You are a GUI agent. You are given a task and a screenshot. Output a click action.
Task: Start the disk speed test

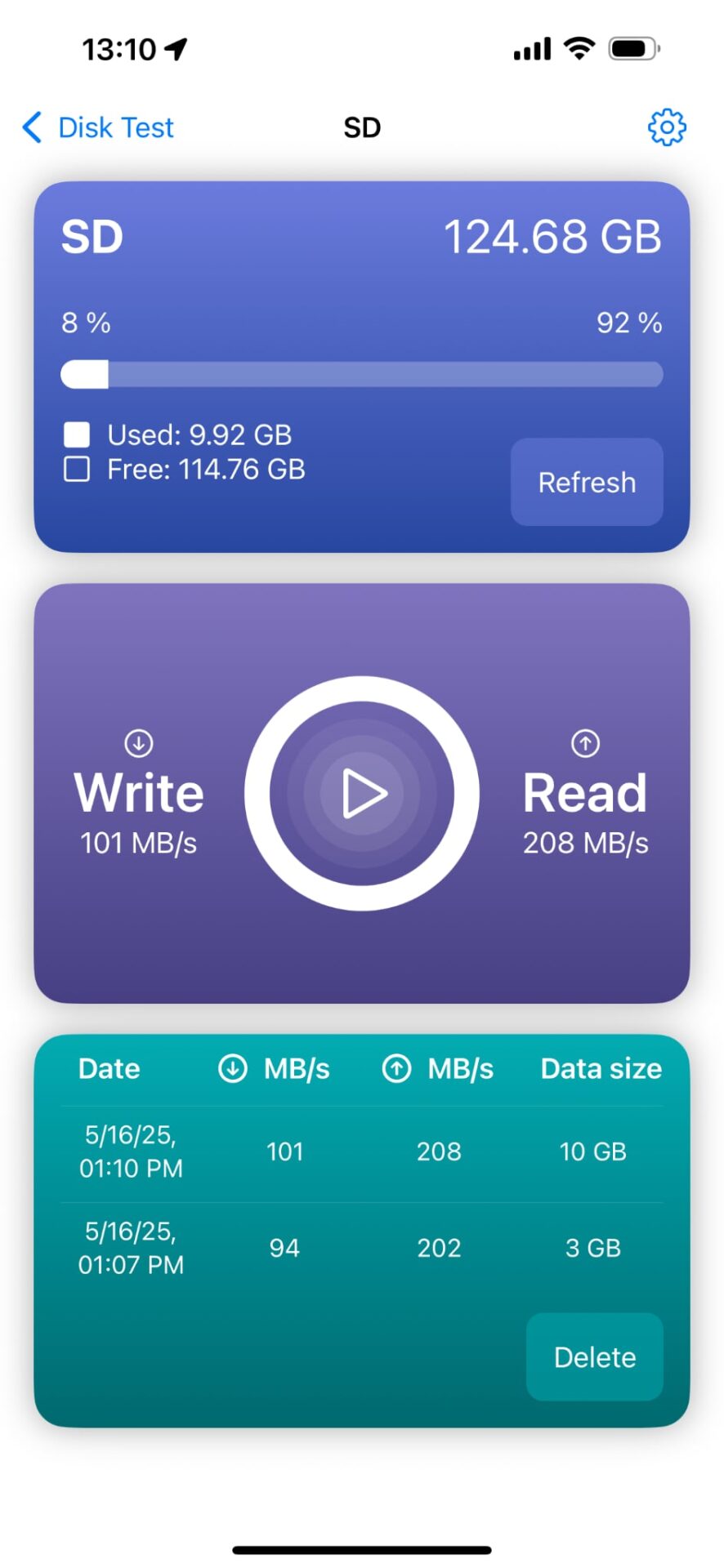[362, 793]
